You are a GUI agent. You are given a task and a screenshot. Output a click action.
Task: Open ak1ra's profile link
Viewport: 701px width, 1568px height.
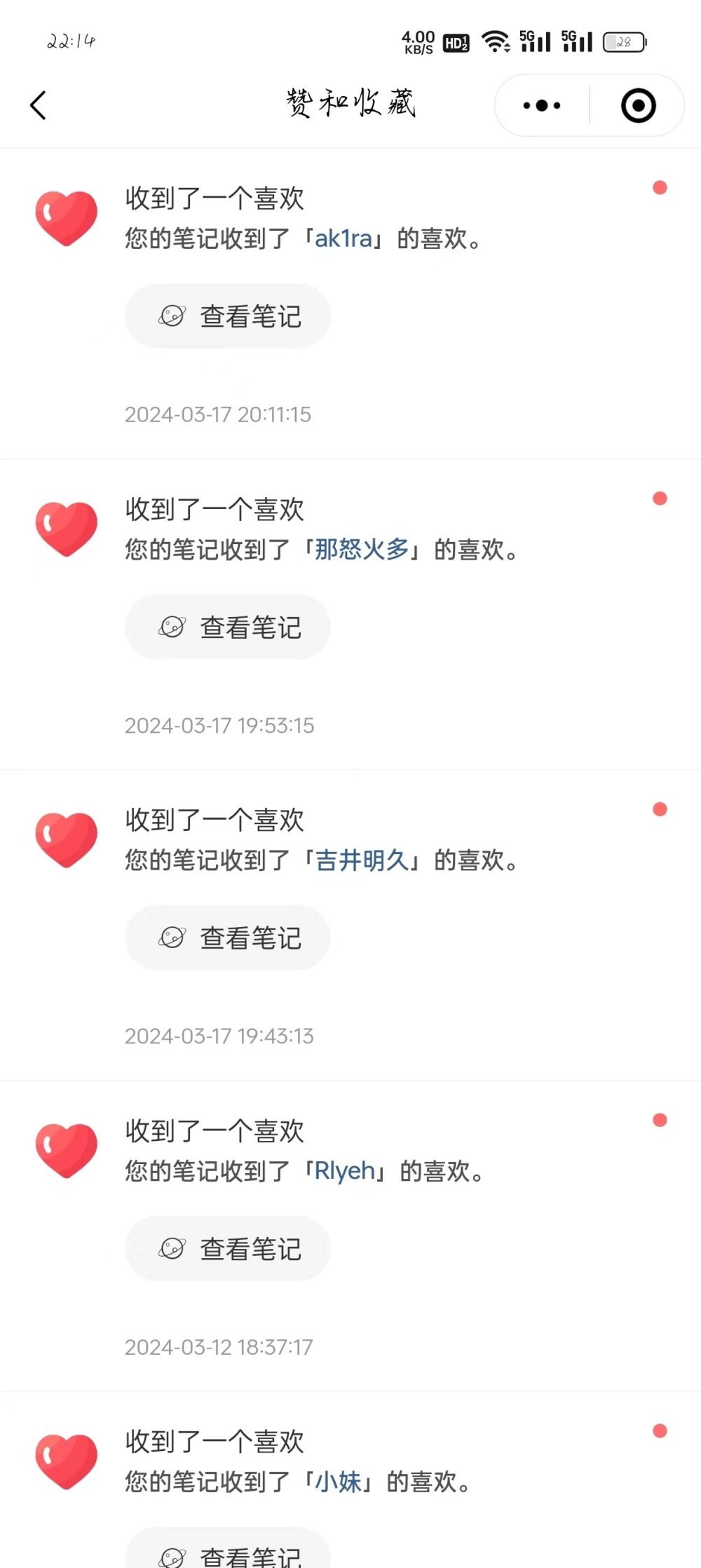[343, 239]
